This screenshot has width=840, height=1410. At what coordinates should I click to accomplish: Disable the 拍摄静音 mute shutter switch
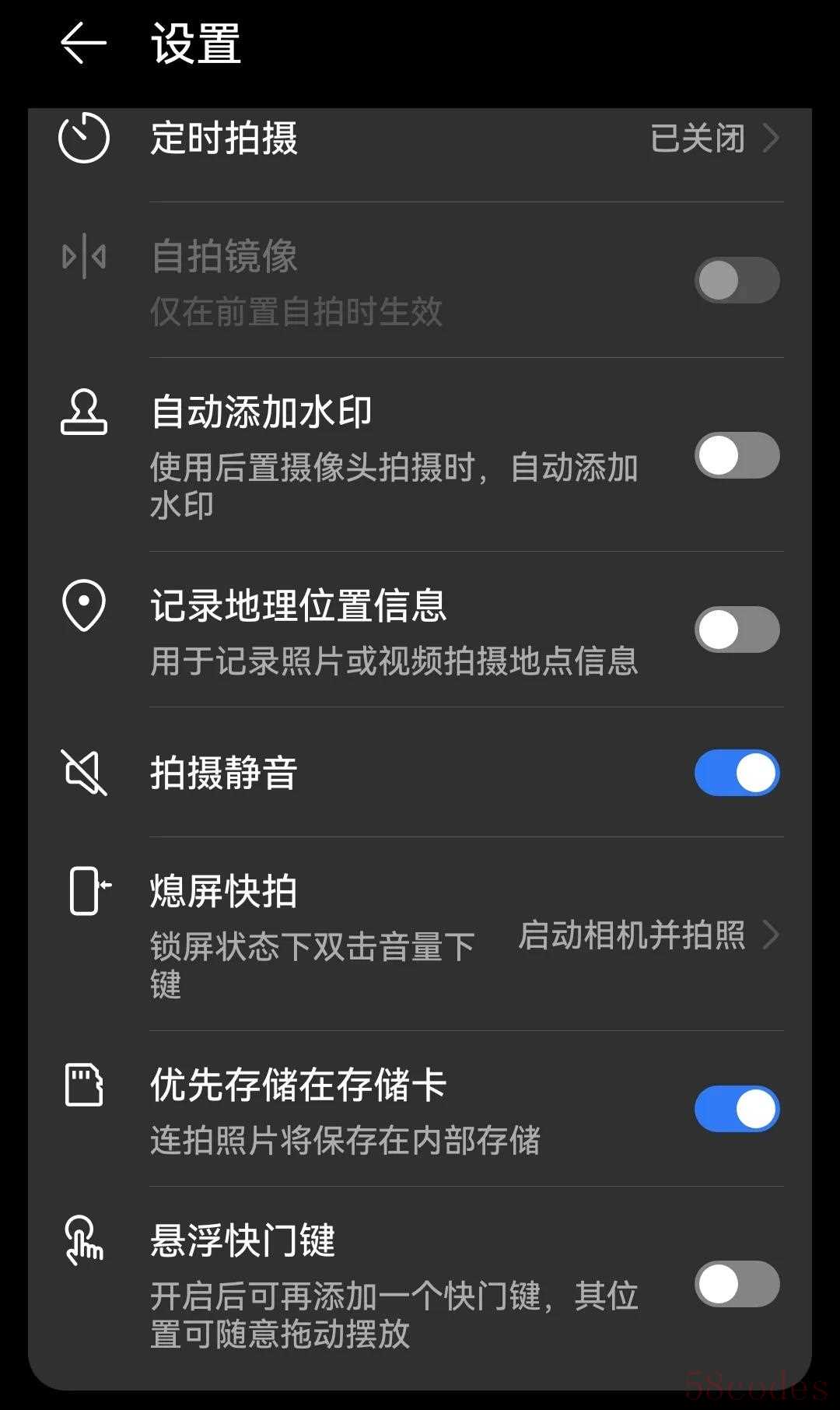(737, 773)
